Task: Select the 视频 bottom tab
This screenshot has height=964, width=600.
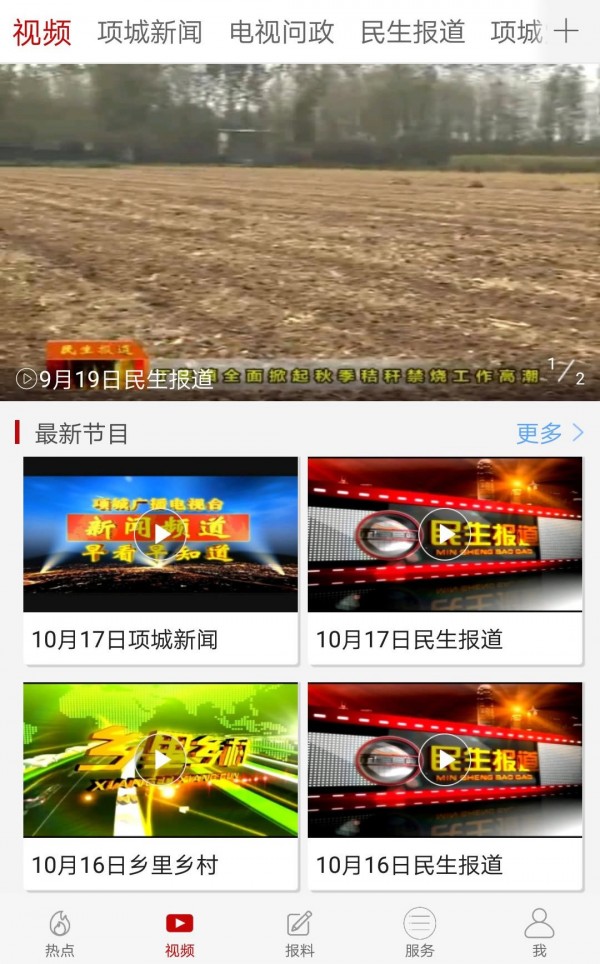Action: 180,932
